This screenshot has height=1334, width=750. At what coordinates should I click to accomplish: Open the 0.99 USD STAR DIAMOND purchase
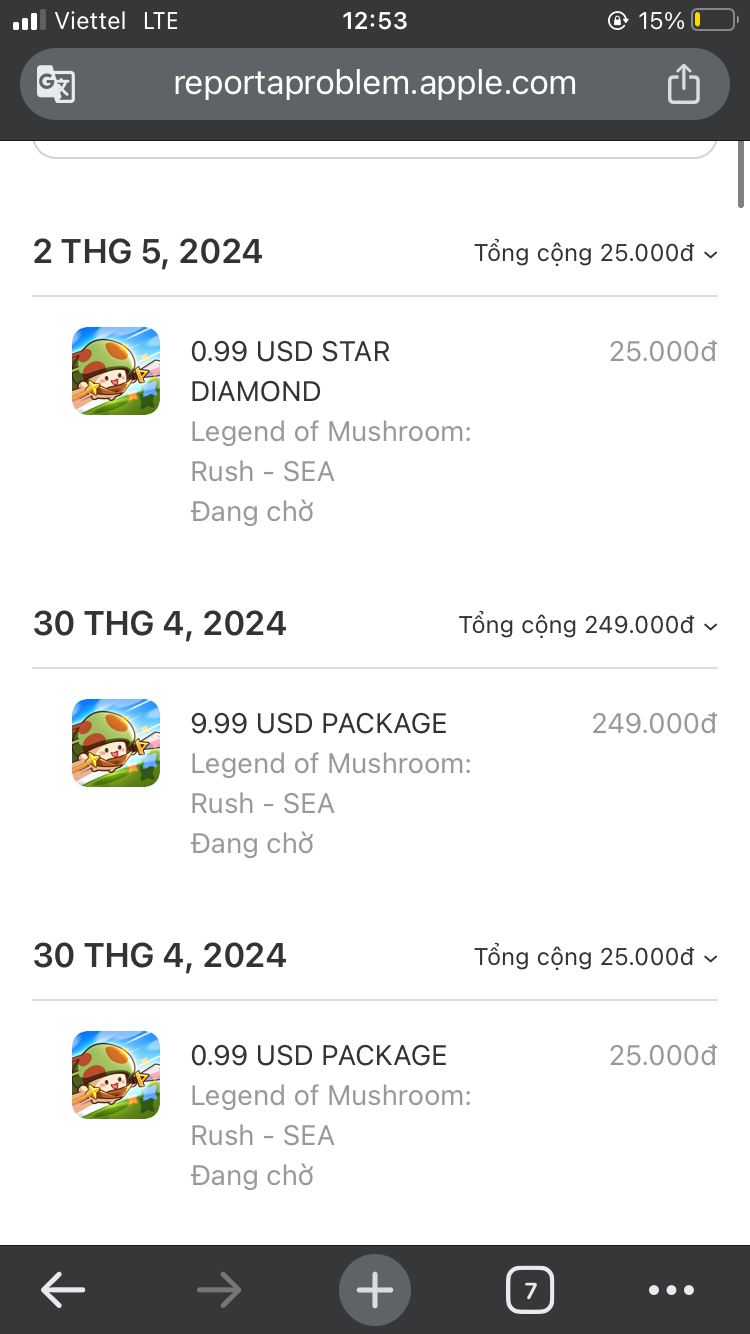coord(290,371)
